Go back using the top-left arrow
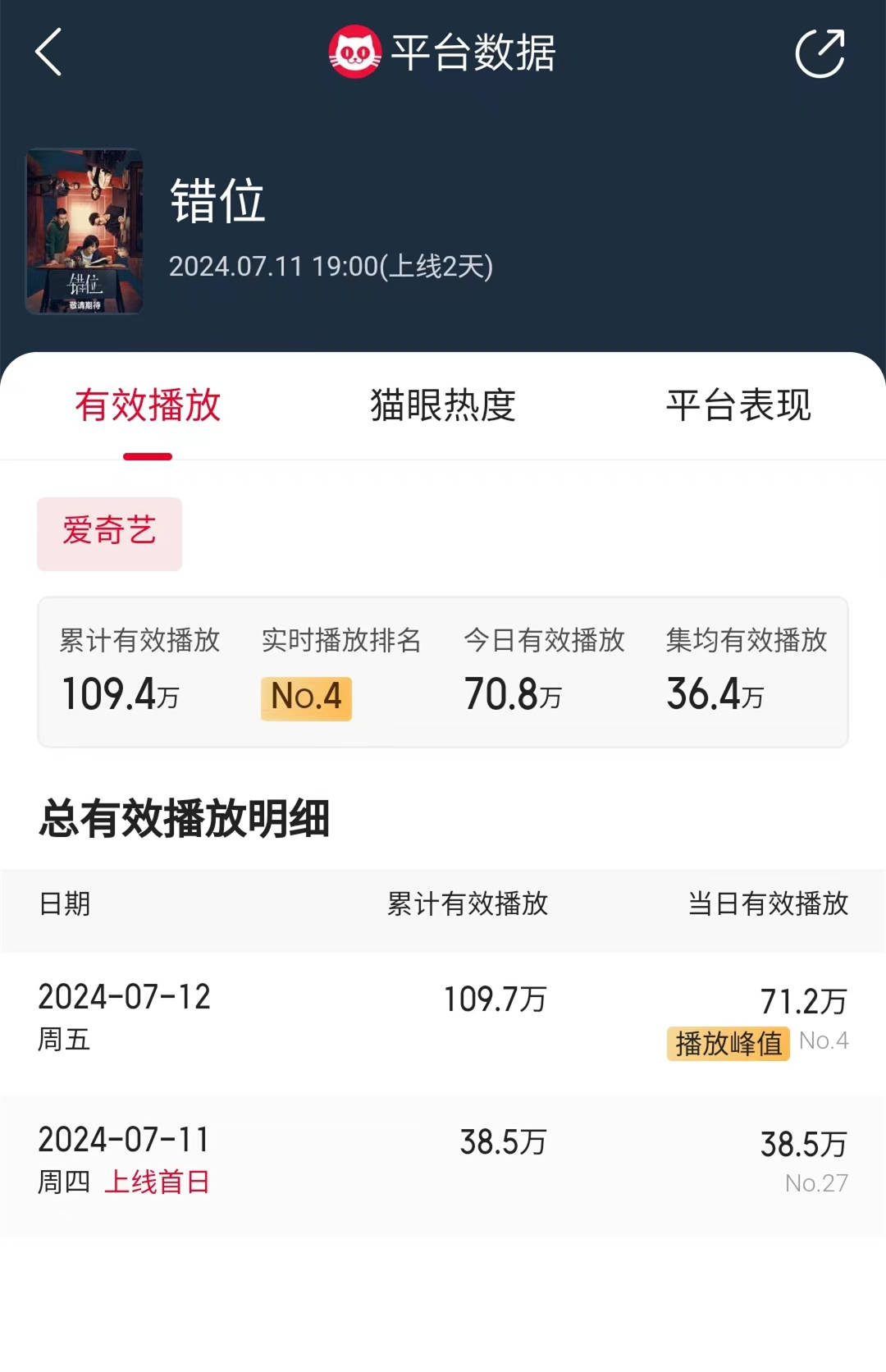 tap(49, 53)
